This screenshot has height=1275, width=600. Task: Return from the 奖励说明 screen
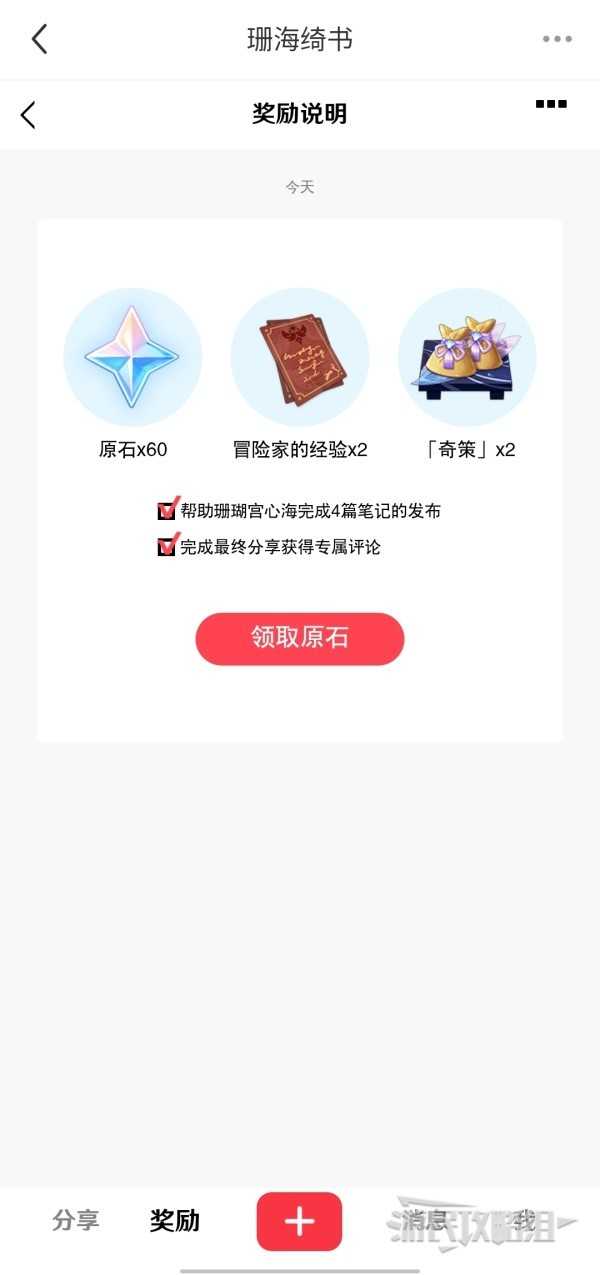tap(28, 115)
